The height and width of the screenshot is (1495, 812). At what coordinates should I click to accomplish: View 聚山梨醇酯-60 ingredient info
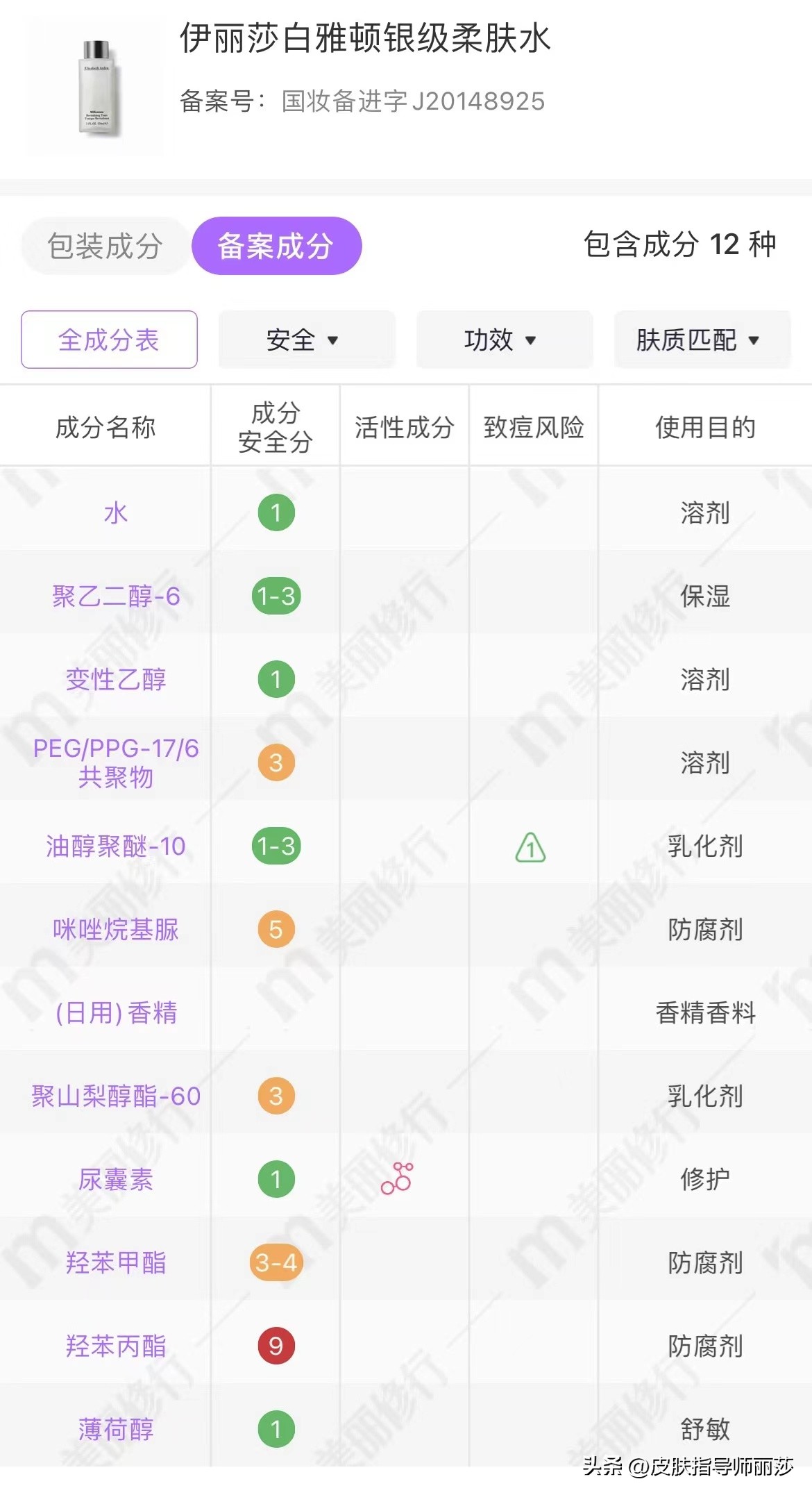coord(116,1096)
